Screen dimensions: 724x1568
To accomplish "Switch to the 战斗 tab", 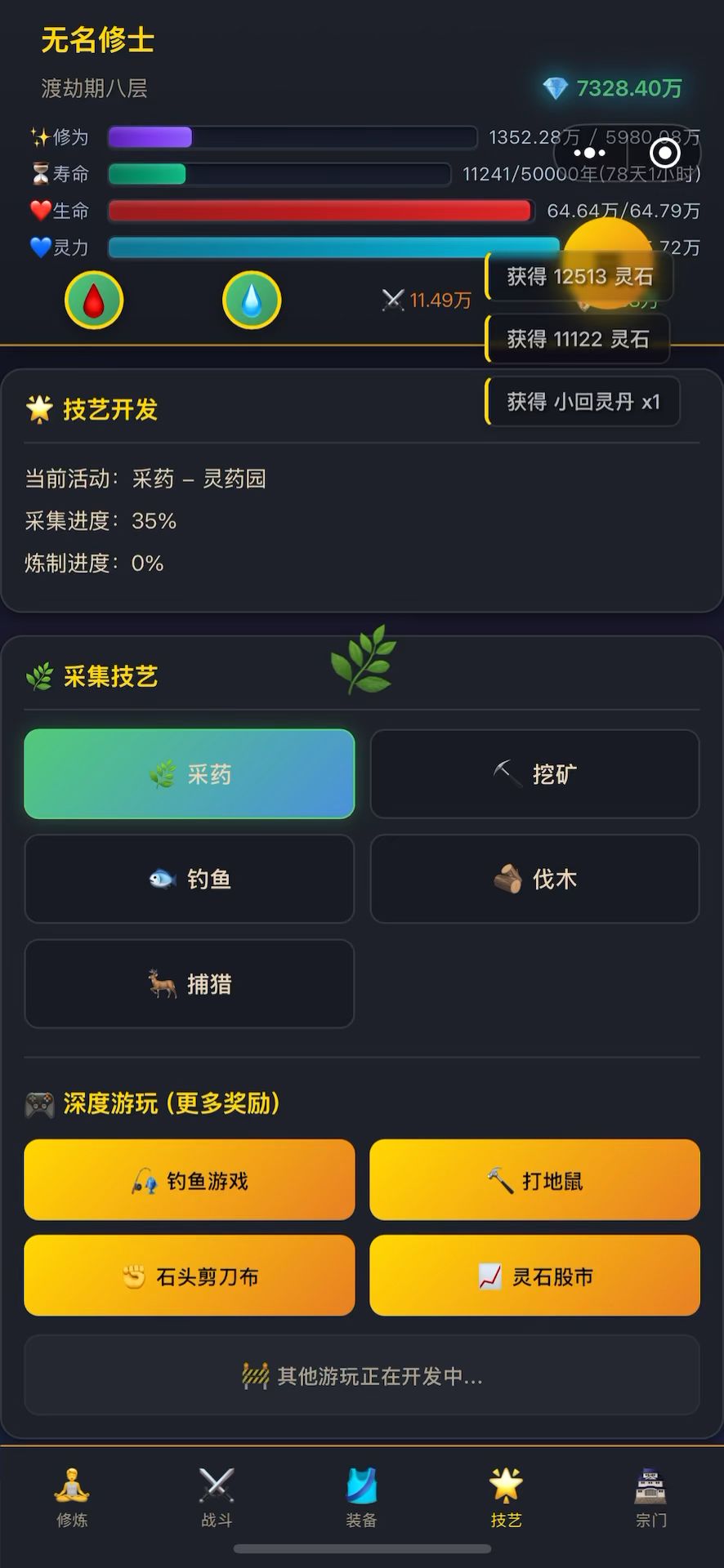I will [217, 1498].
